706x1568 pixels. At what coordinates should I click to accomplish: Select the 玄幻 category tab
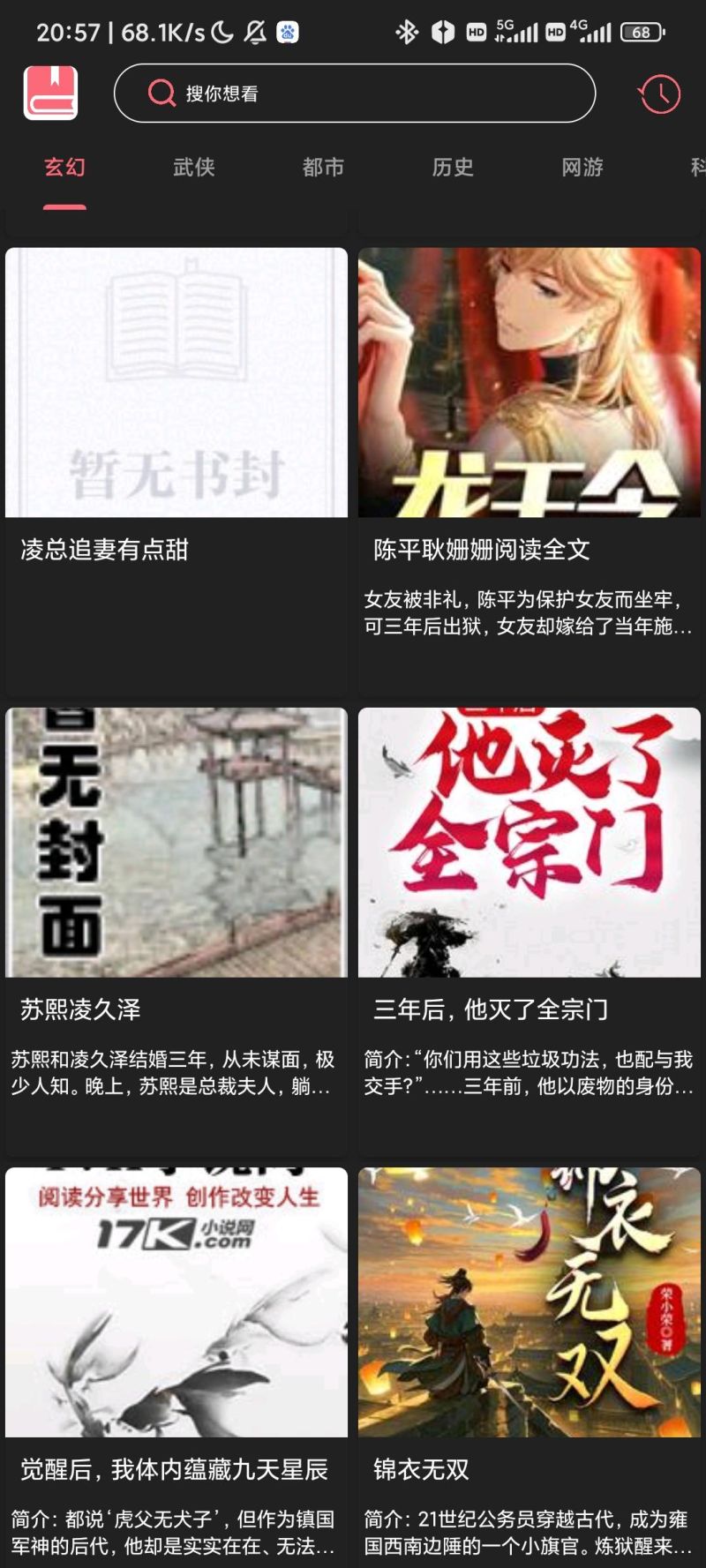[x=64, y=167]
